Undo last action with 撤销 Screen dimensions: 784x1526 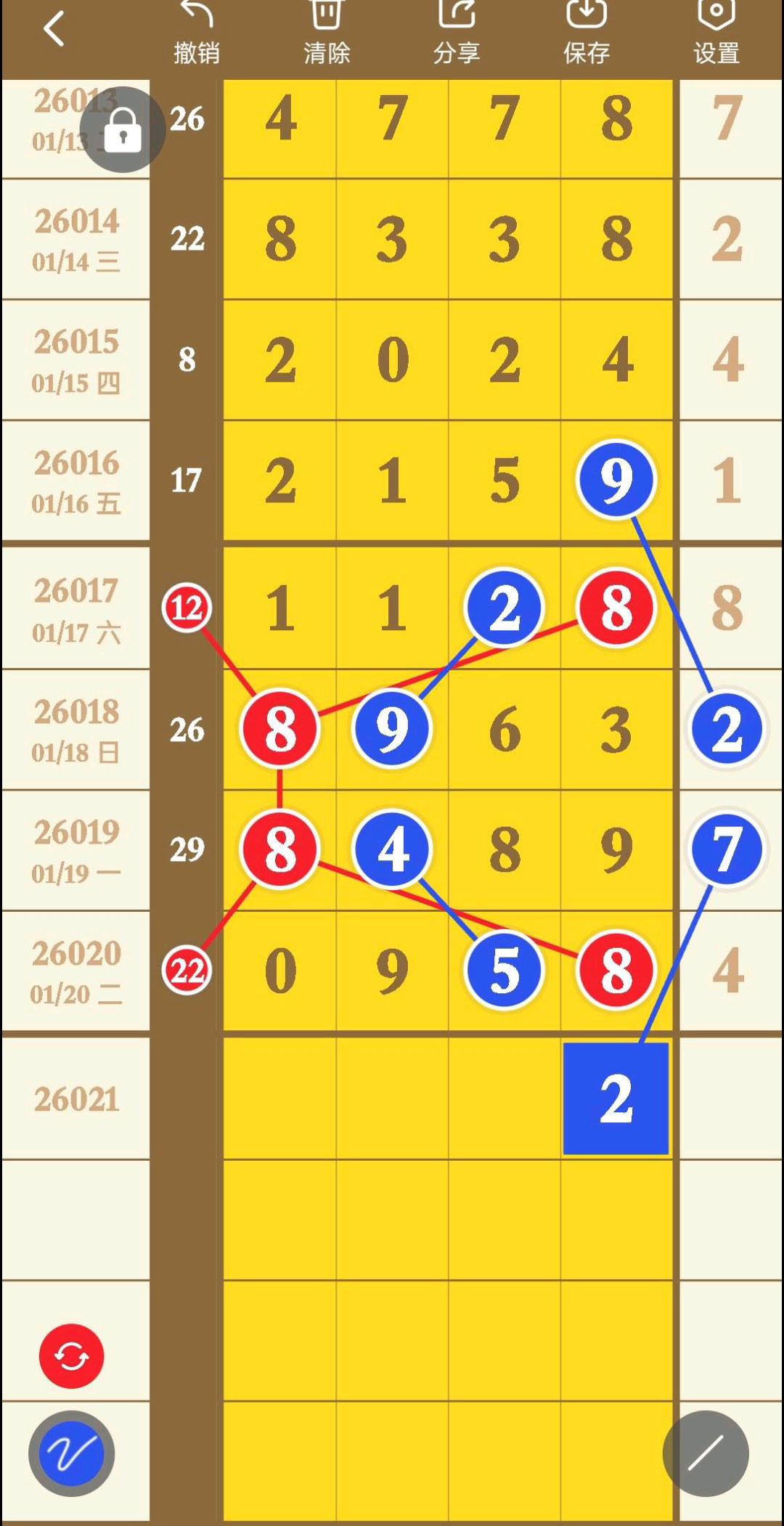(x=197, y=33)
